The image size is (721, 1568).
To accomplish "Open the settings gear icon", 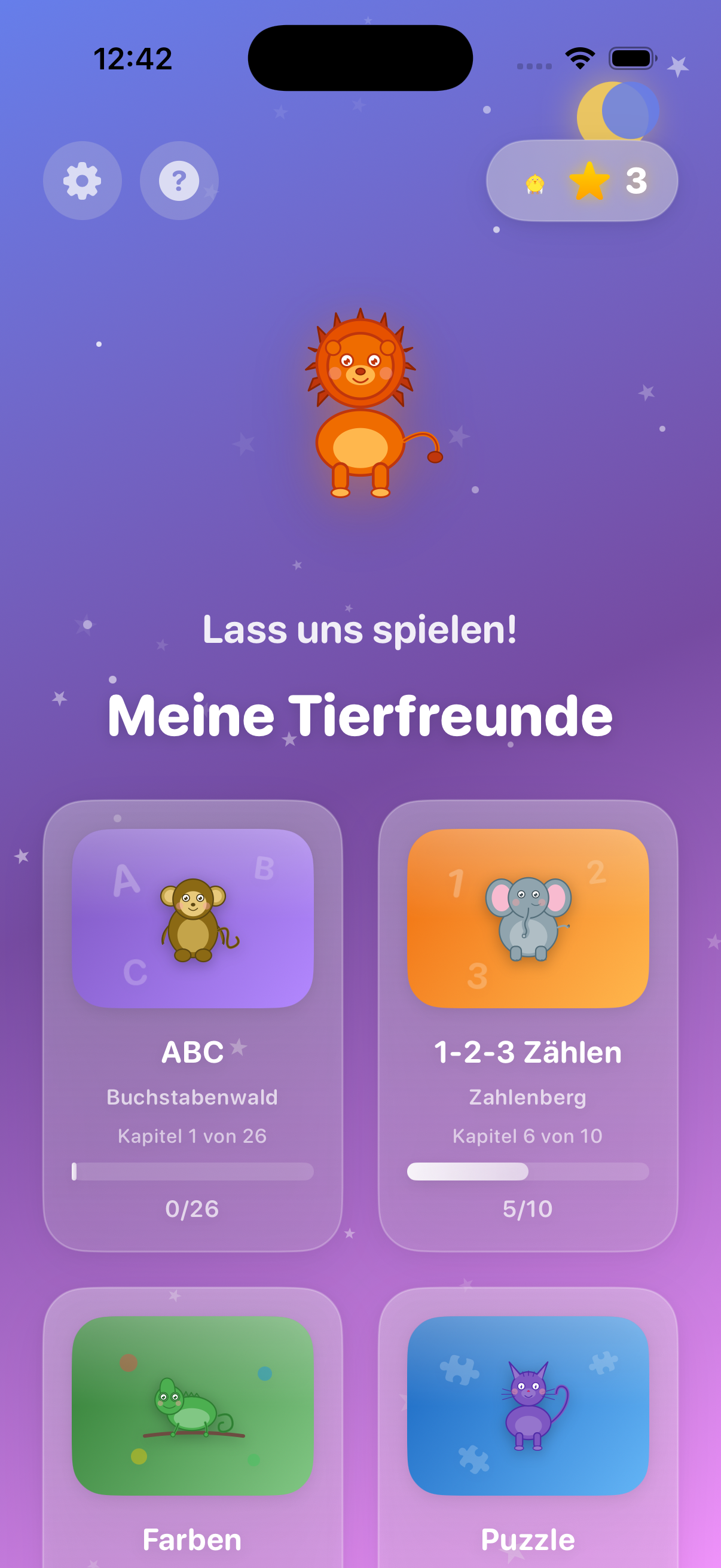I will click(81, 180).
